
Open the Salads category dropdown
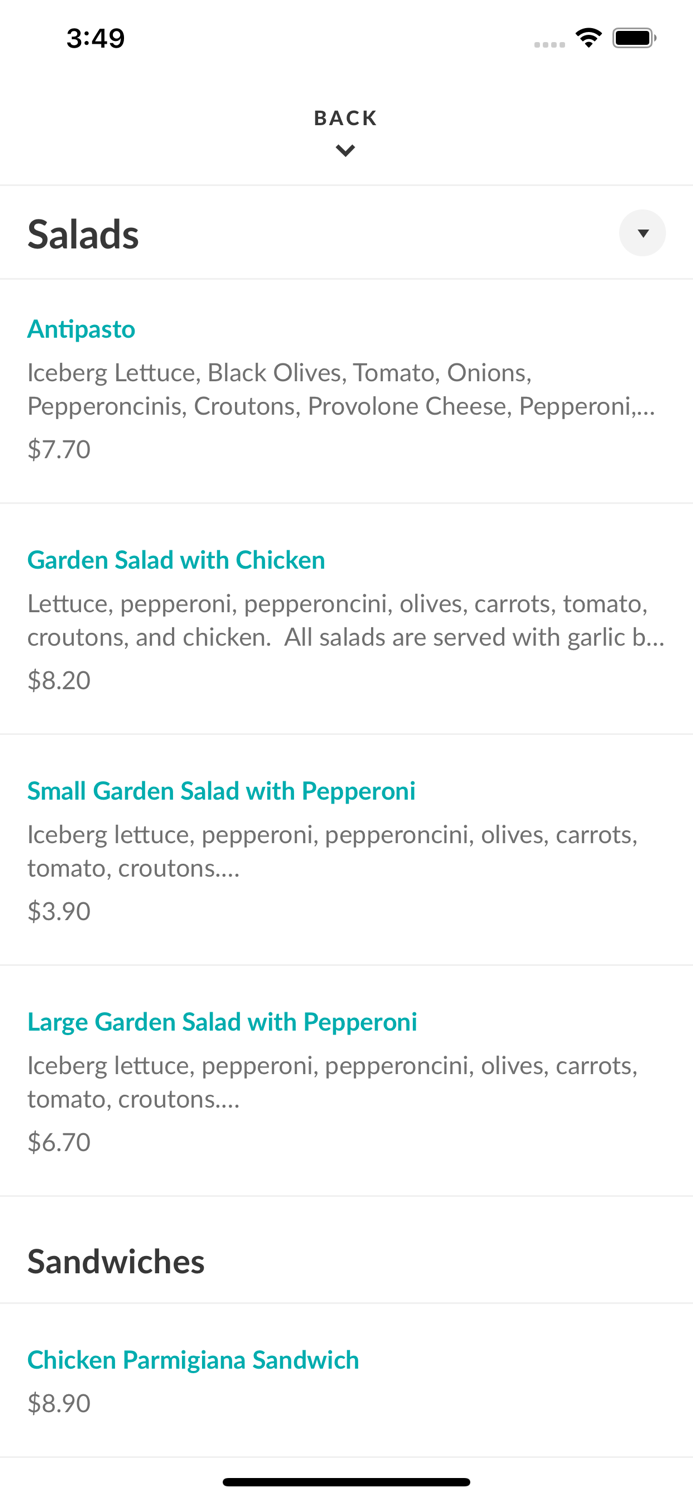pyautogui.click(x=642, y=233)
